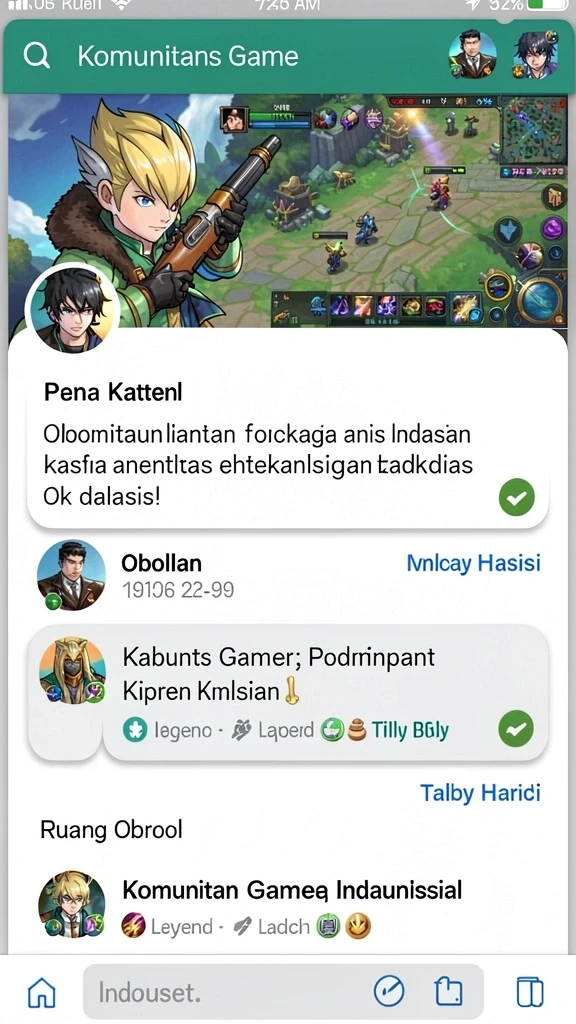Tap the Mnlcay Hasisi link

tap(473, 563)
